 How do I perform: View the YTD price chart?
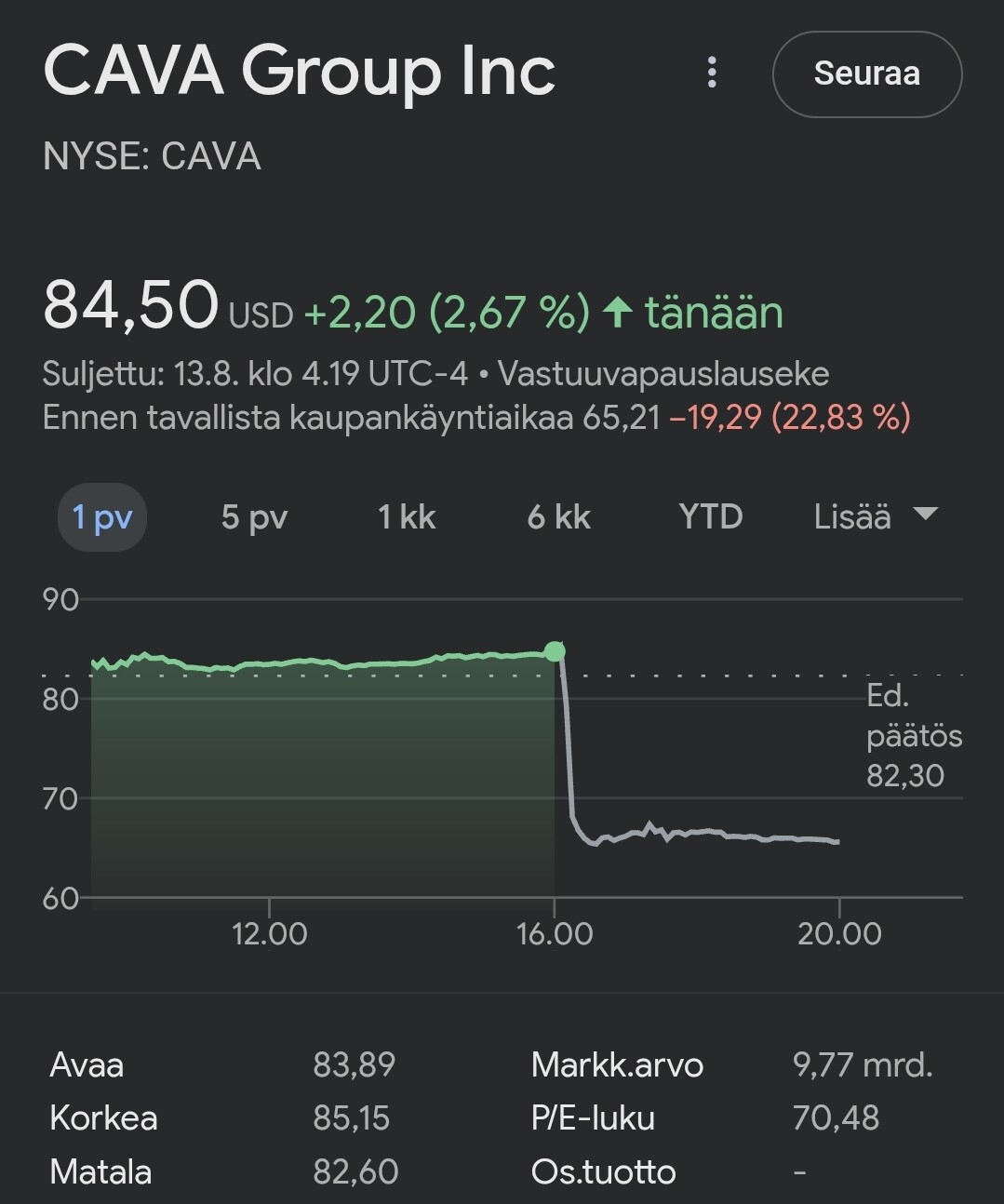pos(711,517)
